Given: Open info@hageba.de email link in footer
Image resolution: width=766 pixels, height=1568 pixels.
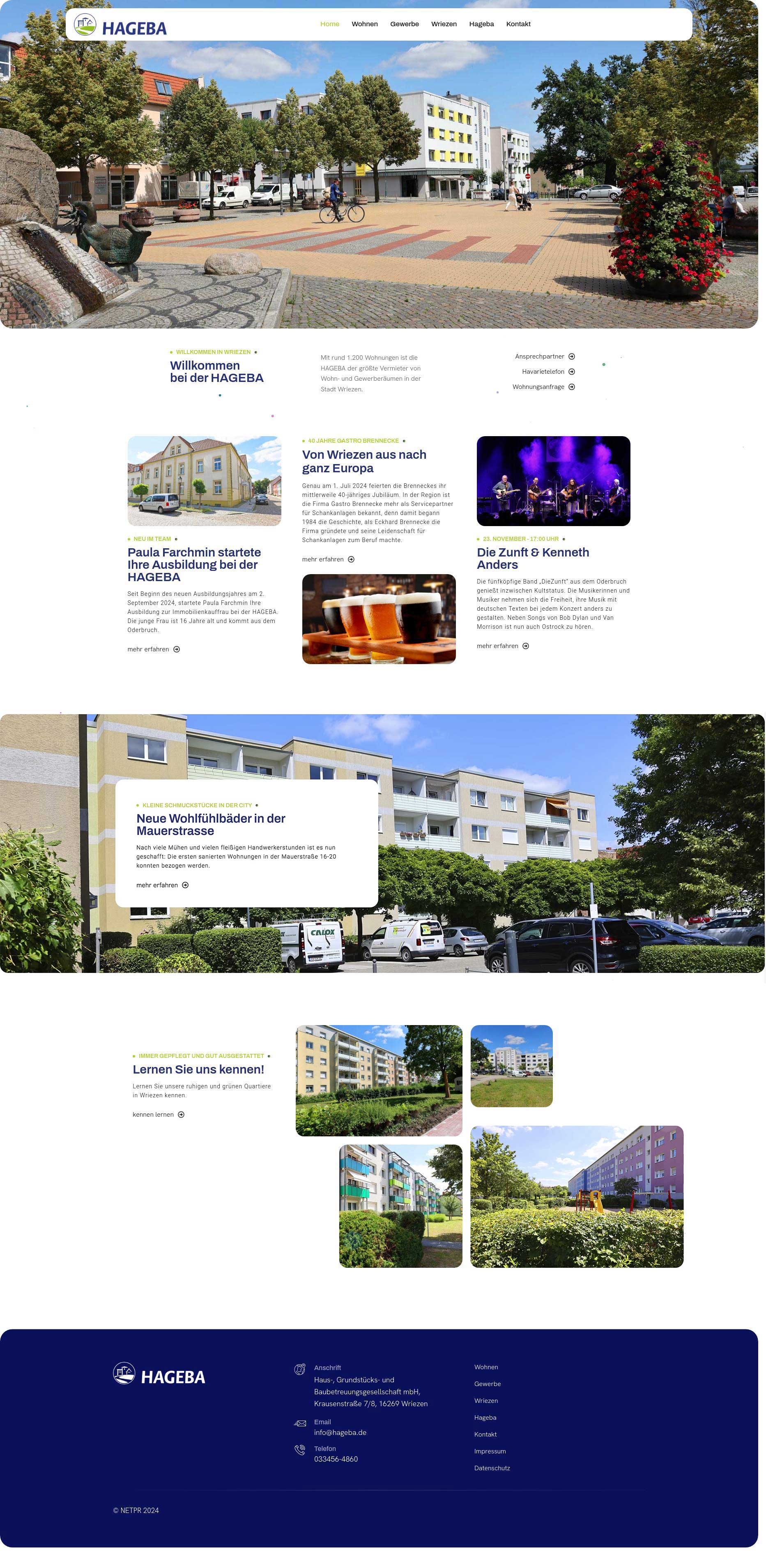Looking at the screenshot, I should click(x=340, y=1433).
